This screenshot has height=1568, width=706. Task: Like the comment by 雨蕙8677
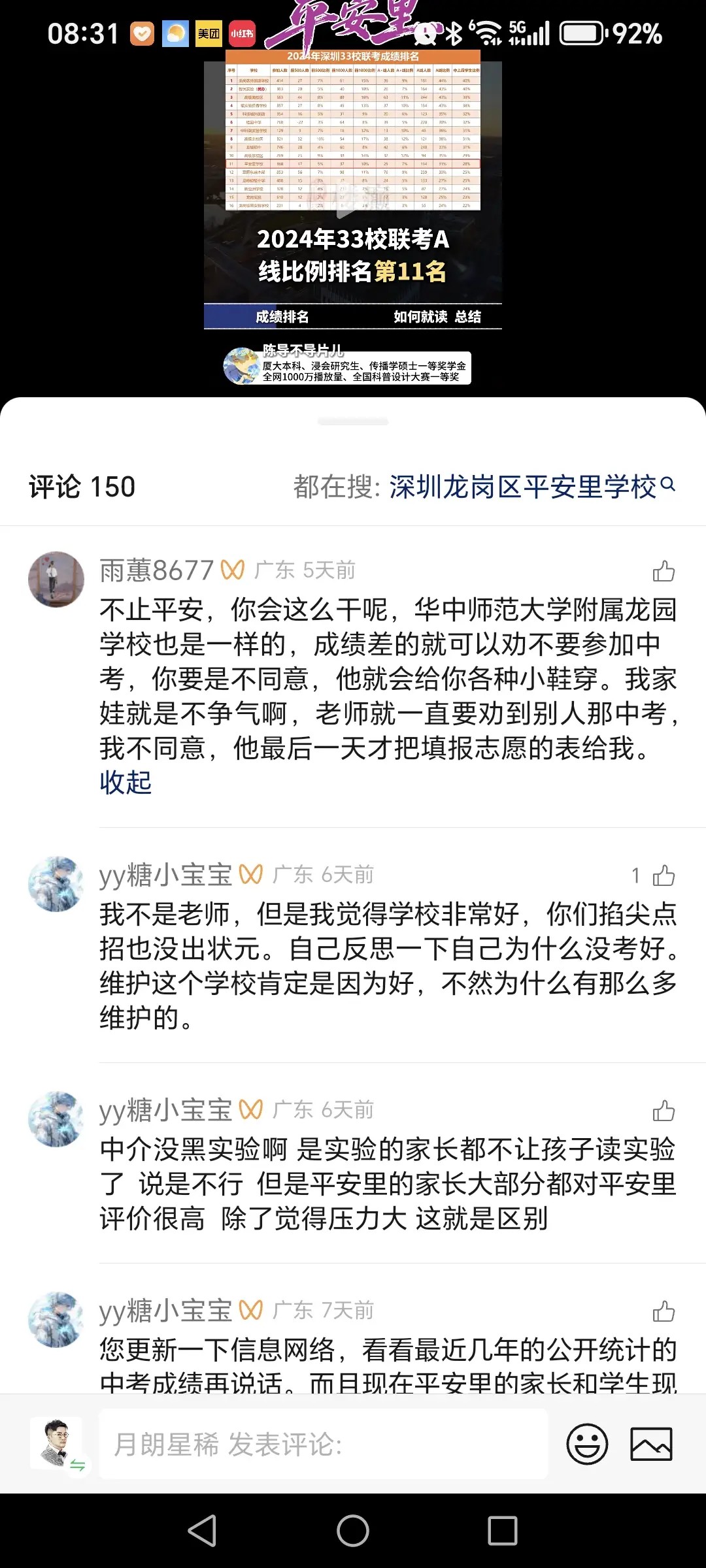point(664,572)
